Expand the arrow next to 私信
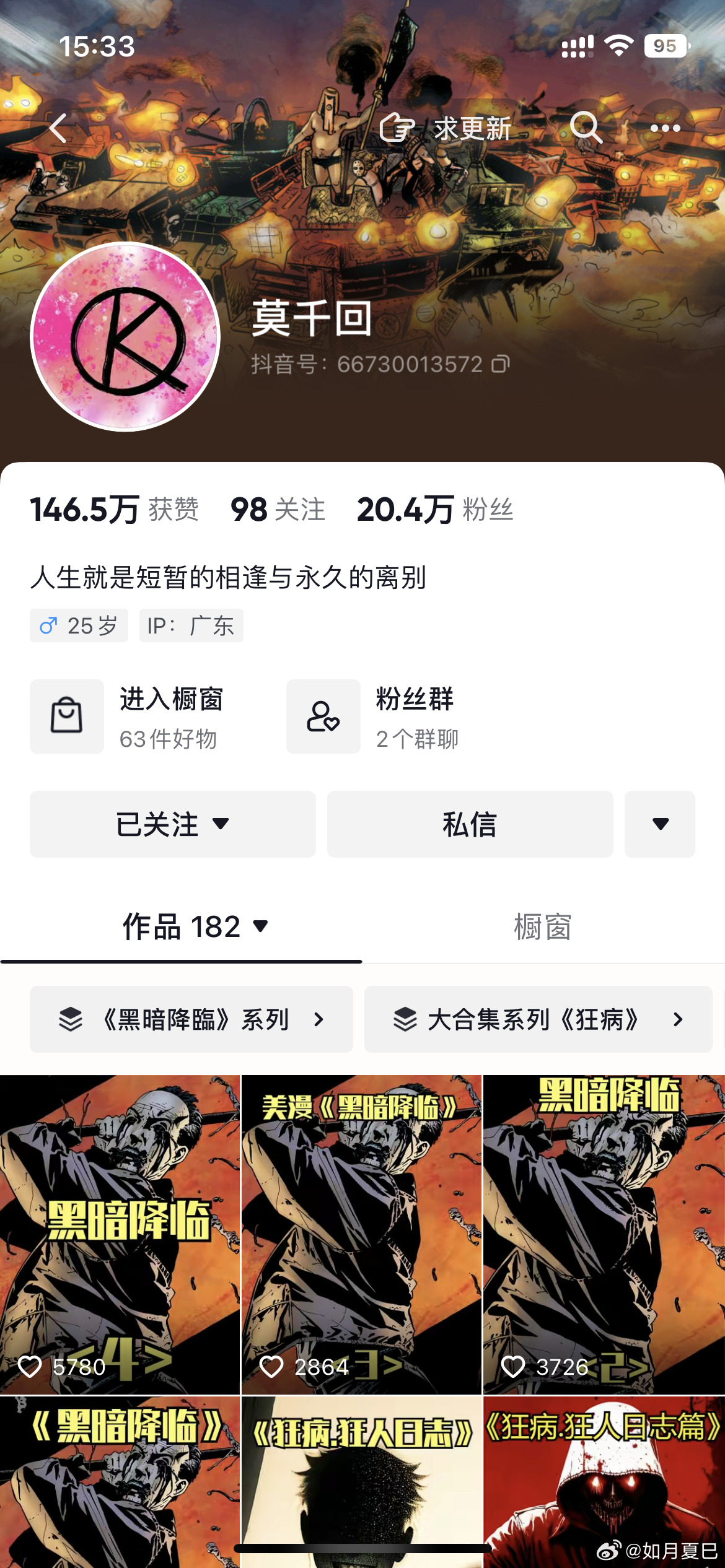This screenshot has height=1568, width=725. (x=660, y=824)
